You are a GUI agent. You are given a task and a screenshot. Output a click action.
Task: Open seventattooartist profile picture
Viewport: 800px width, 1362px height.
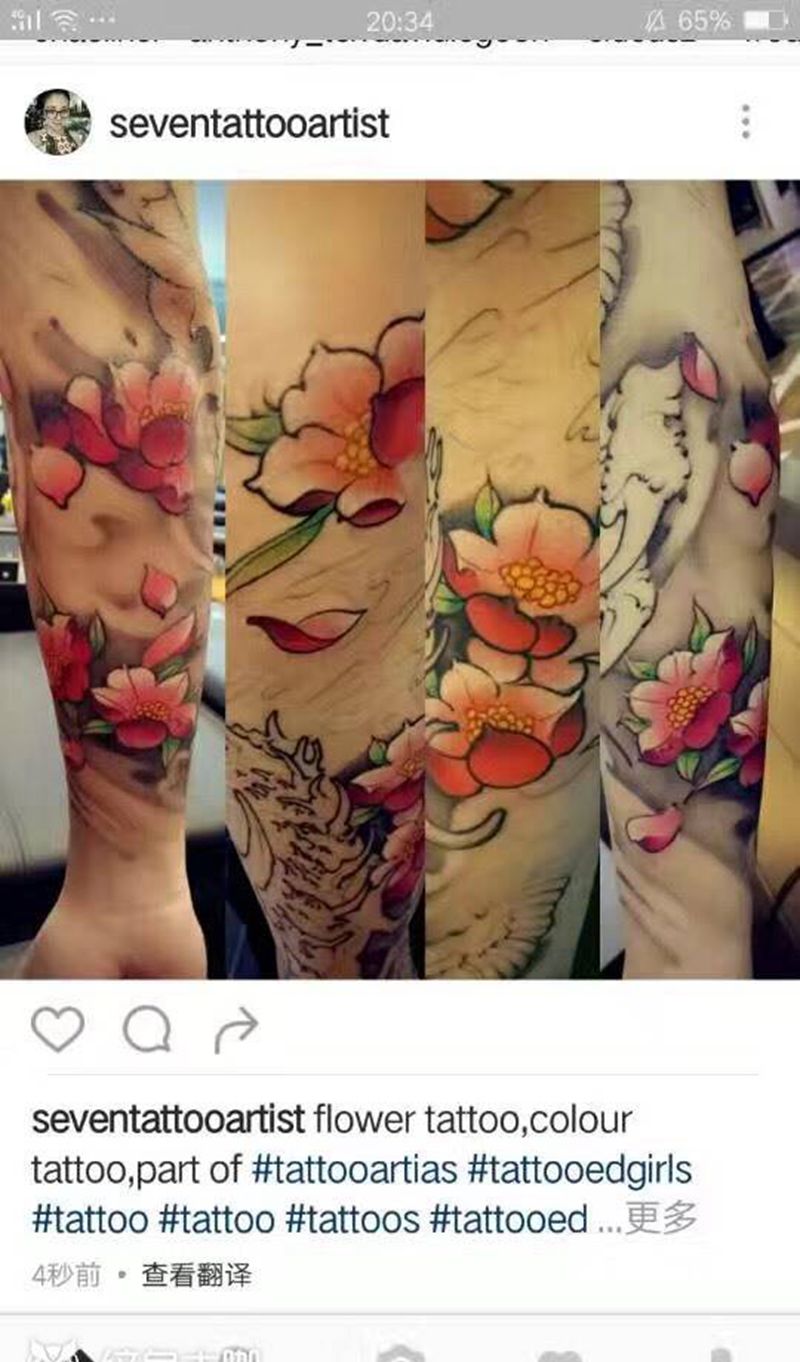(57, 122)
